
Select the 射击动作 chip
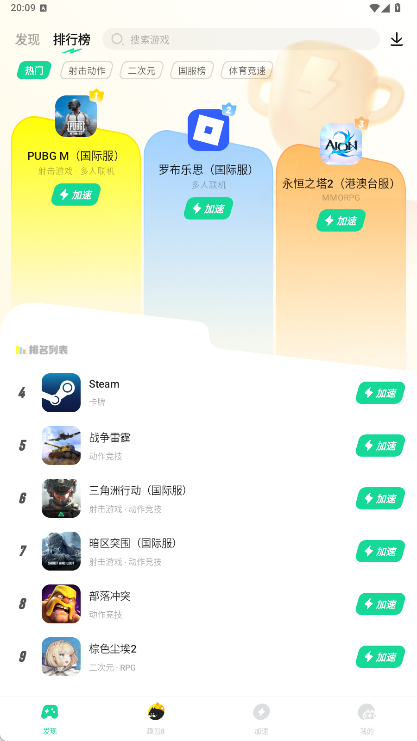click(x=87, y=70)
